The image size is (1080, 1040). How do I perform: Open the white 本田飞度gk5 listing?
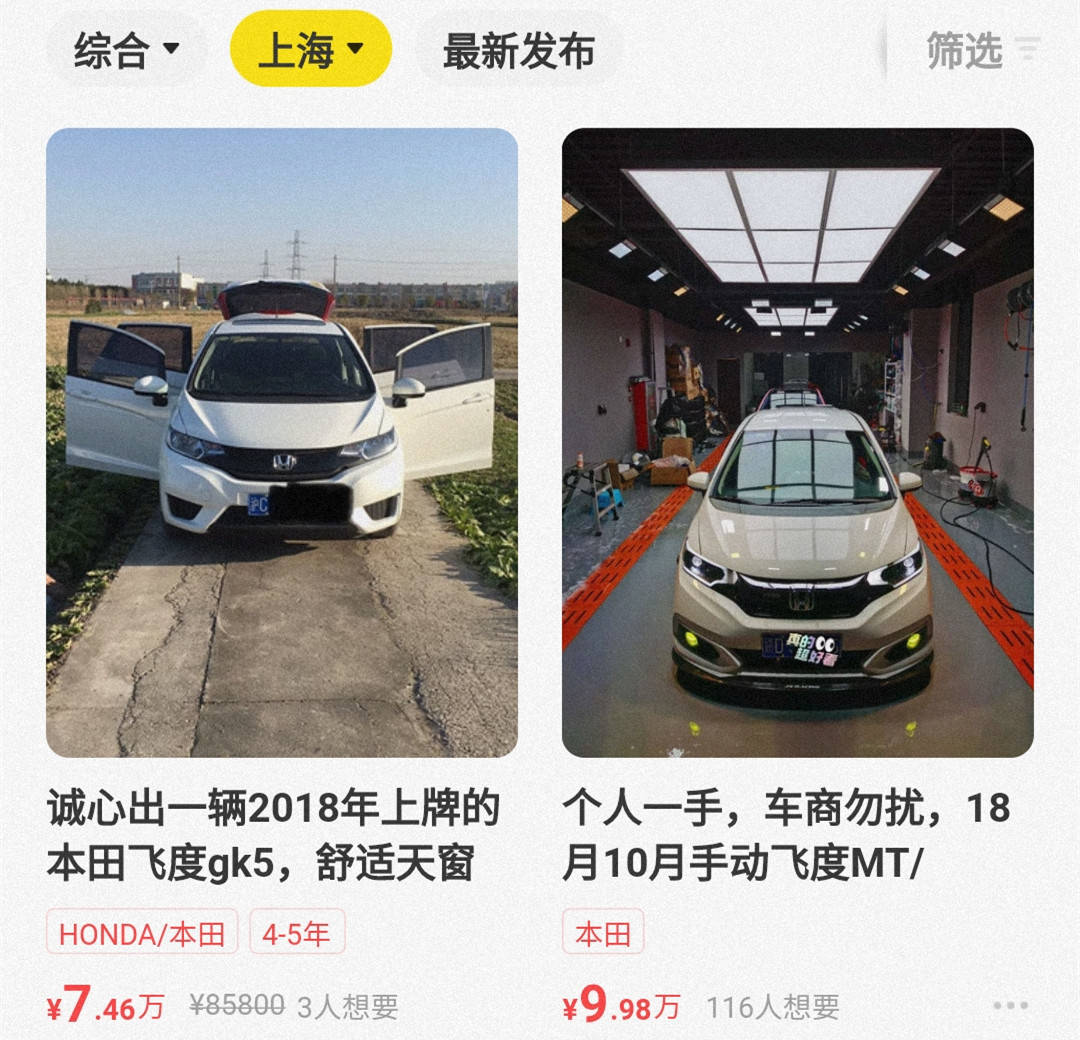281,442
